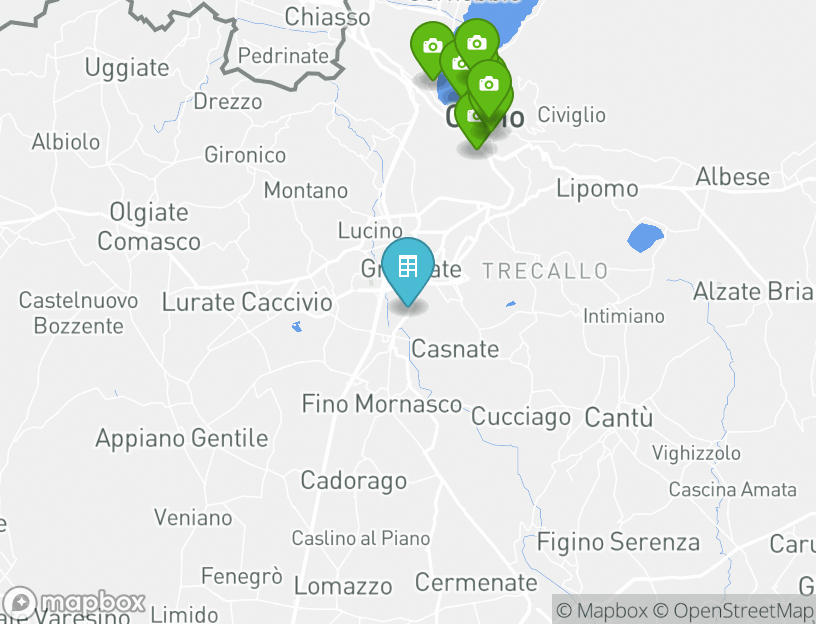This screenshot has height=624, width=816.
Task: Select the blue building marker near Grandate
Action: [x=408, y=267]
